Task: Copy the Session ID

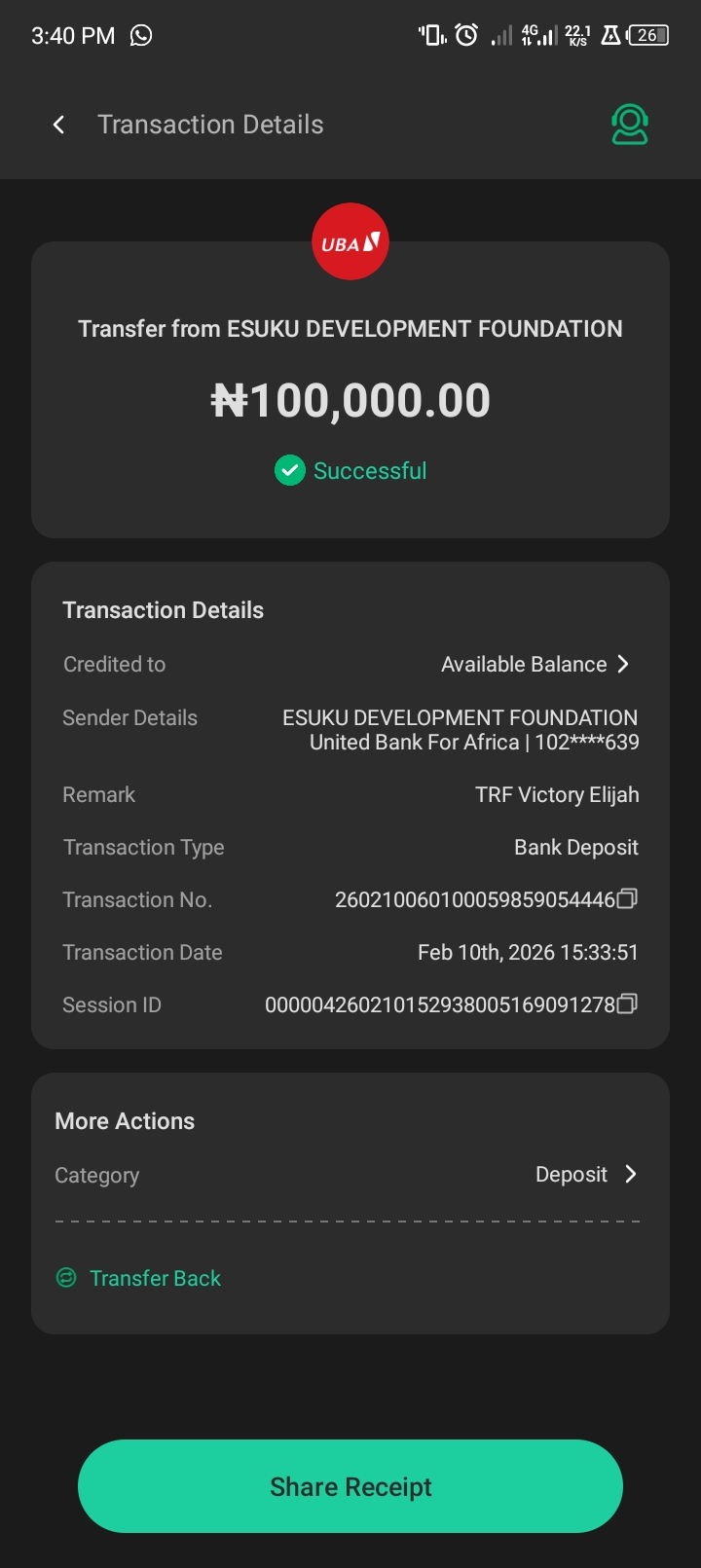Action: (628, 1003)
